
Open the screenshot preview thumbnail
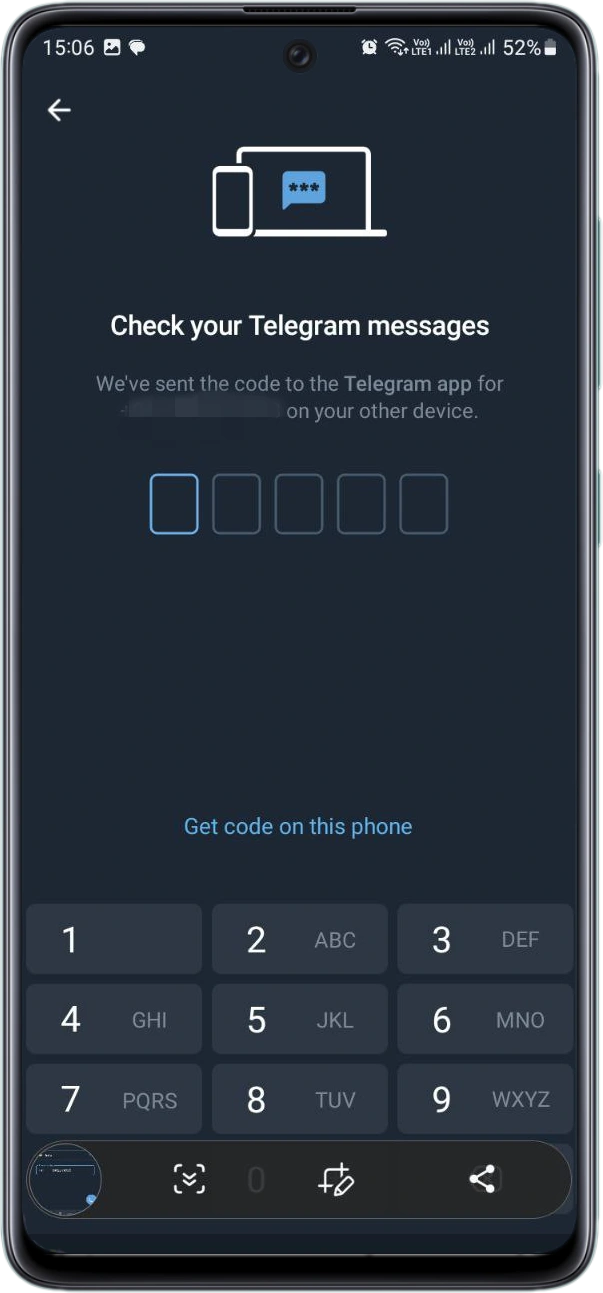click(x=64, y=1180)
